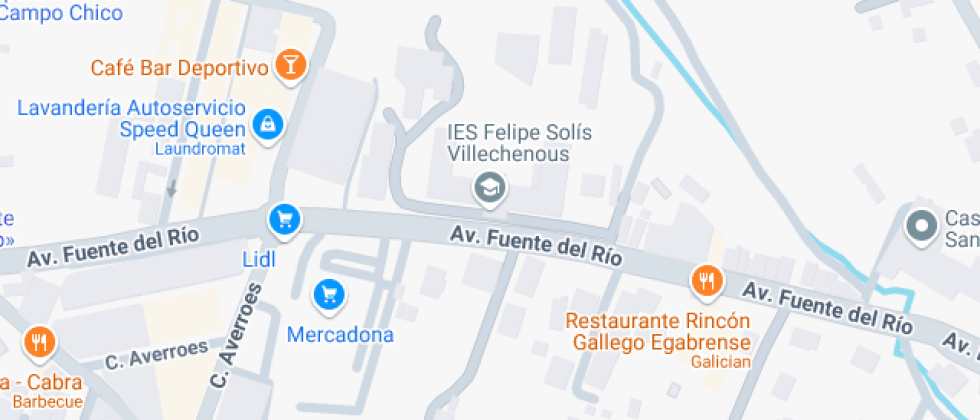This screenshot has width=980, height=420.
Task: Tap the Barbecue restaurant pin near C. Averroes
Action: 40,343
